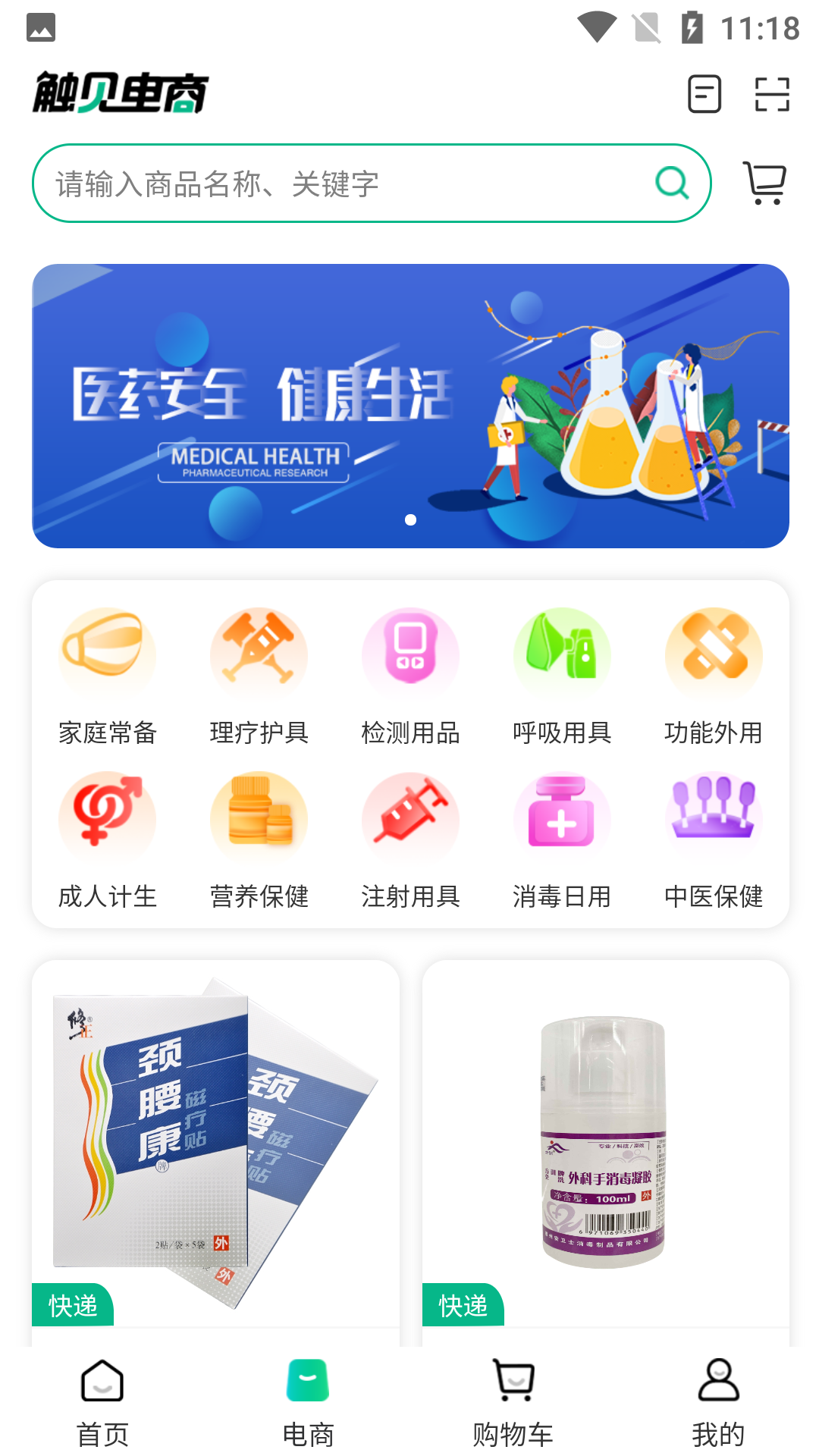This screenshot has width=819, height=1456.
Task: Switch to the 首页 tab
Action: (102, 1401)
